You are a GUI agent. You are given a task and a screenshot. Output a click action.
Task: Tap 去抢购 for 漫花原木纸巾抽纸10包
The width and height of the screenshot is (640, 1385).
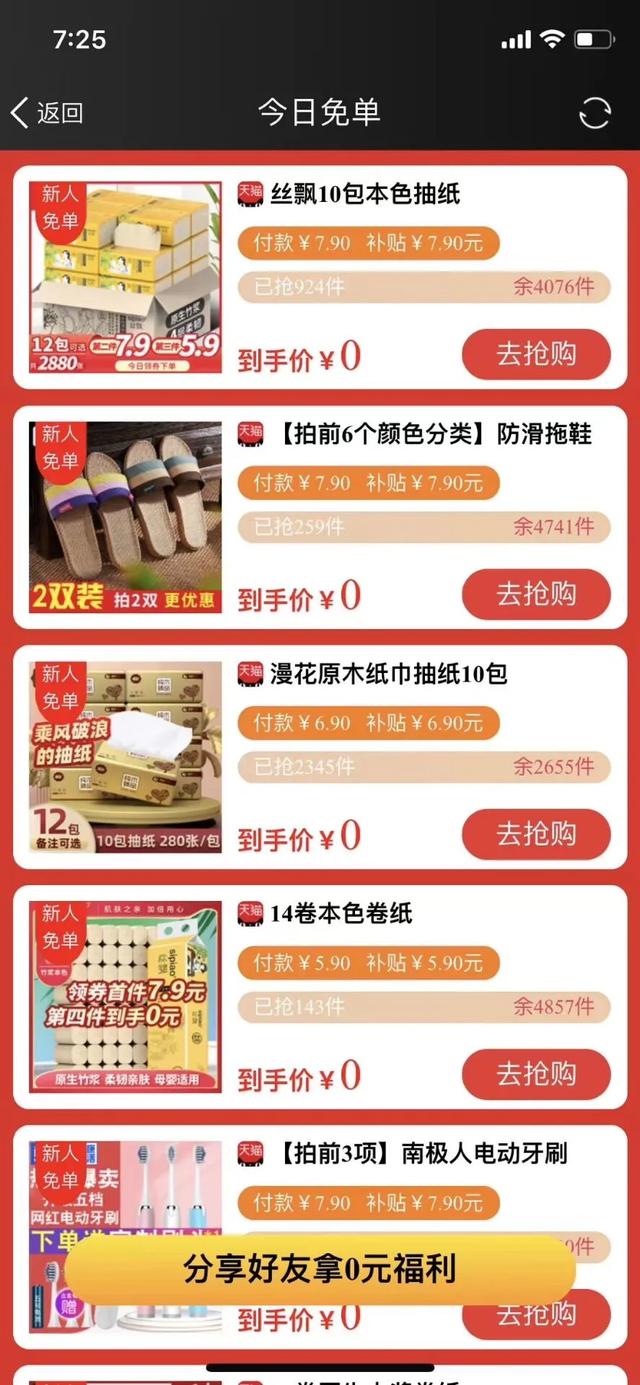pos(535,834)
